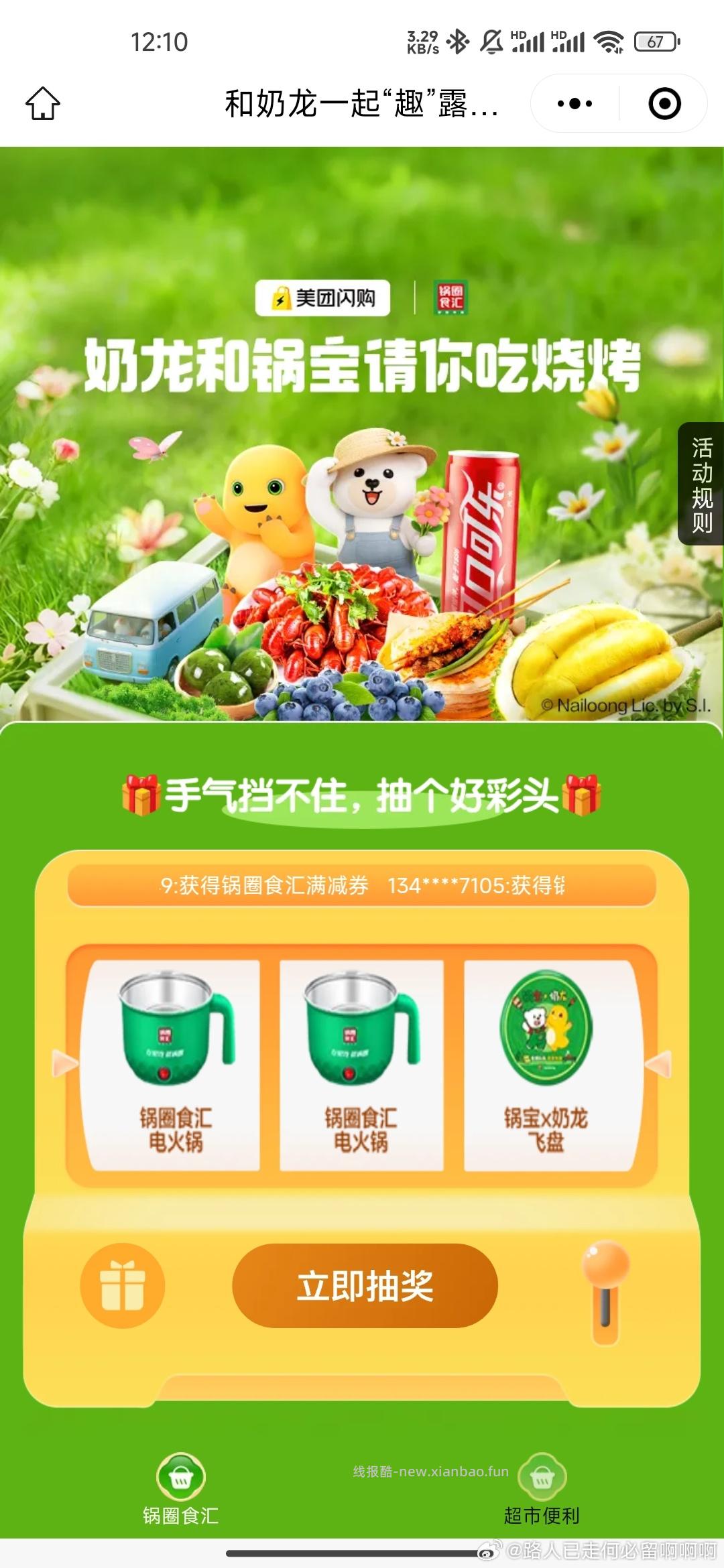
Task: Tap the scrolling winner announcement text
Action: click(362, 887)
